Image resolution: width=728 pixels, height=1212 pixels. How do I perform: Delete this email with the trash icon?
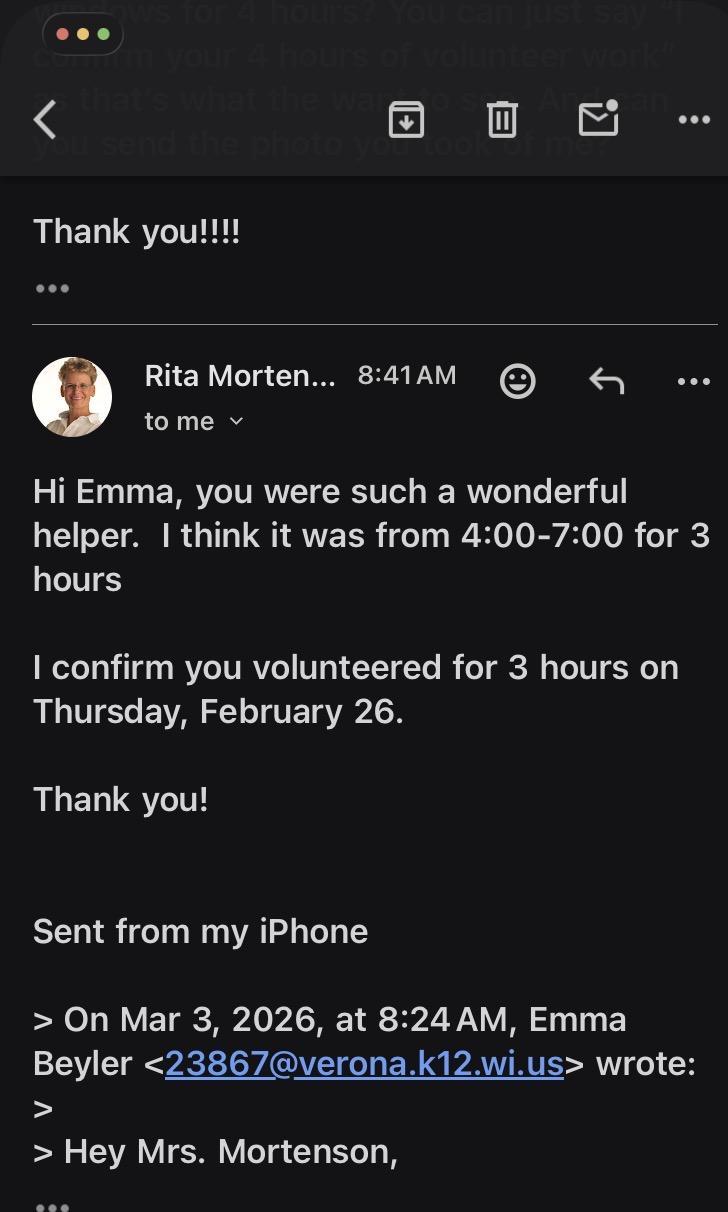point(502,120)
